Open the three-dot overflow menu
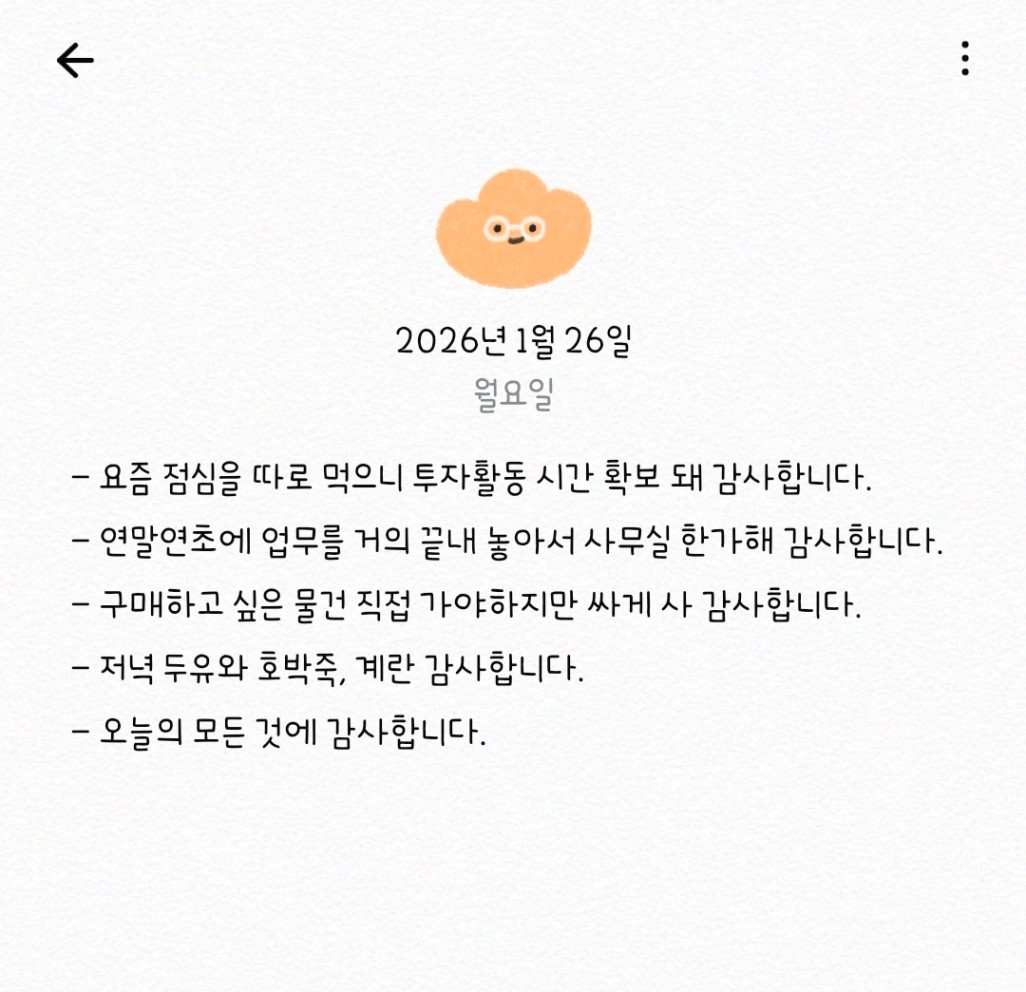Viewport: 1026px width, 992px height. pyautogui.click(x=964, y=59)
